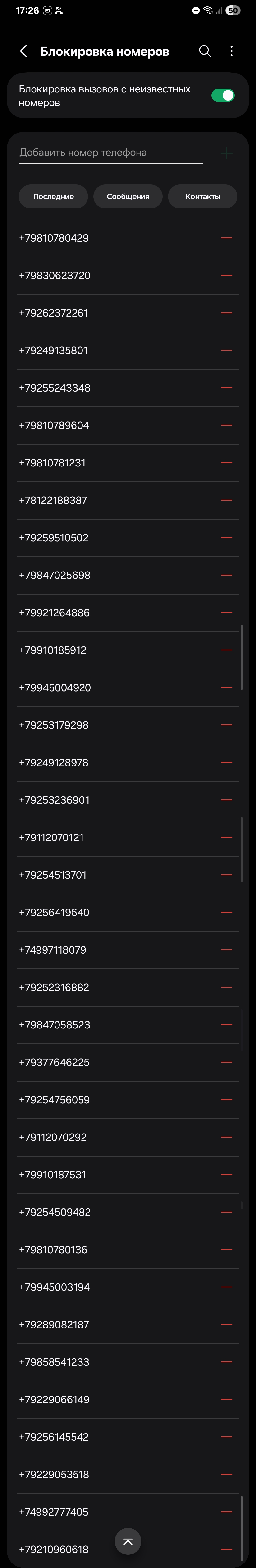Go back from Блокировка номеров screen

tap(23, 52)
